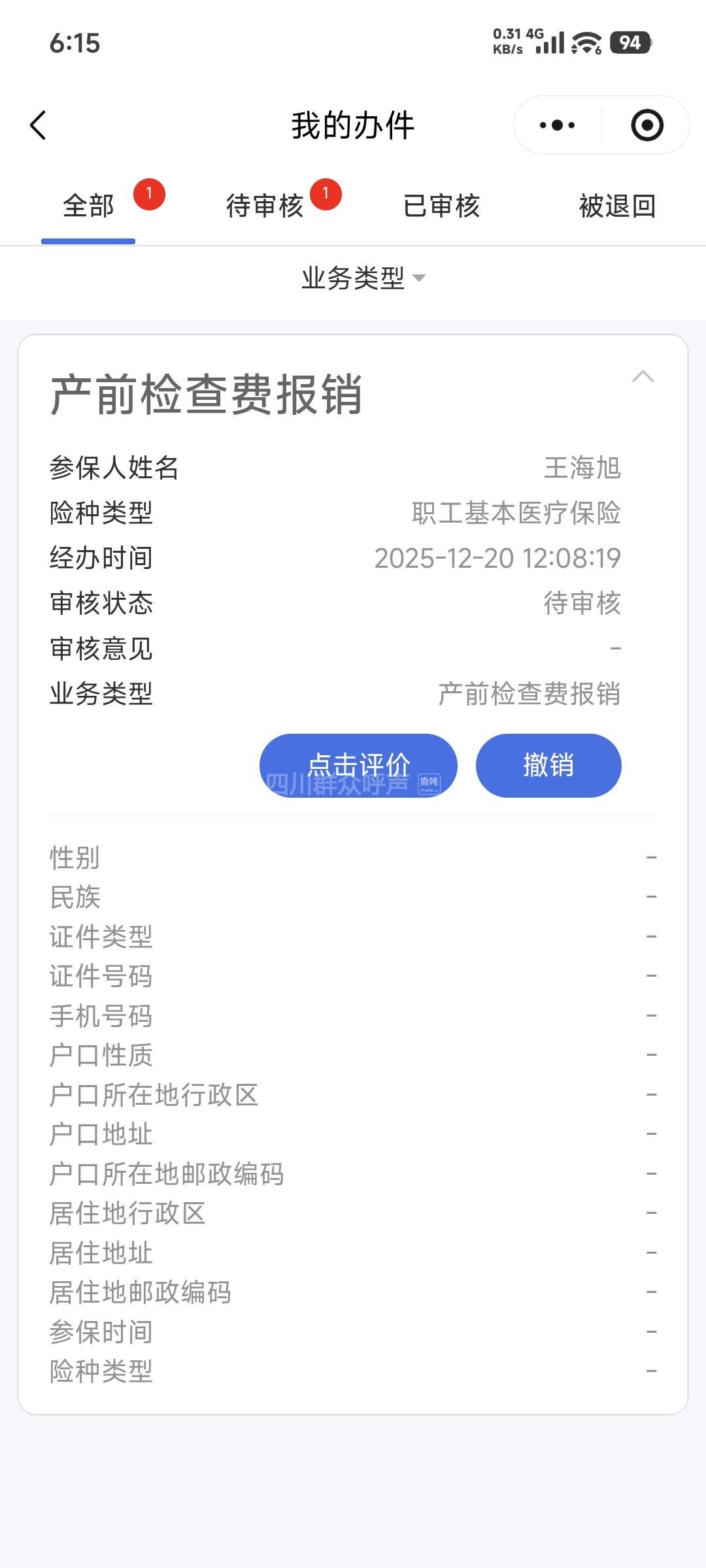Open the 业务类型 filter dropdown
The image size is (706, 1568).
coord(361,278)
